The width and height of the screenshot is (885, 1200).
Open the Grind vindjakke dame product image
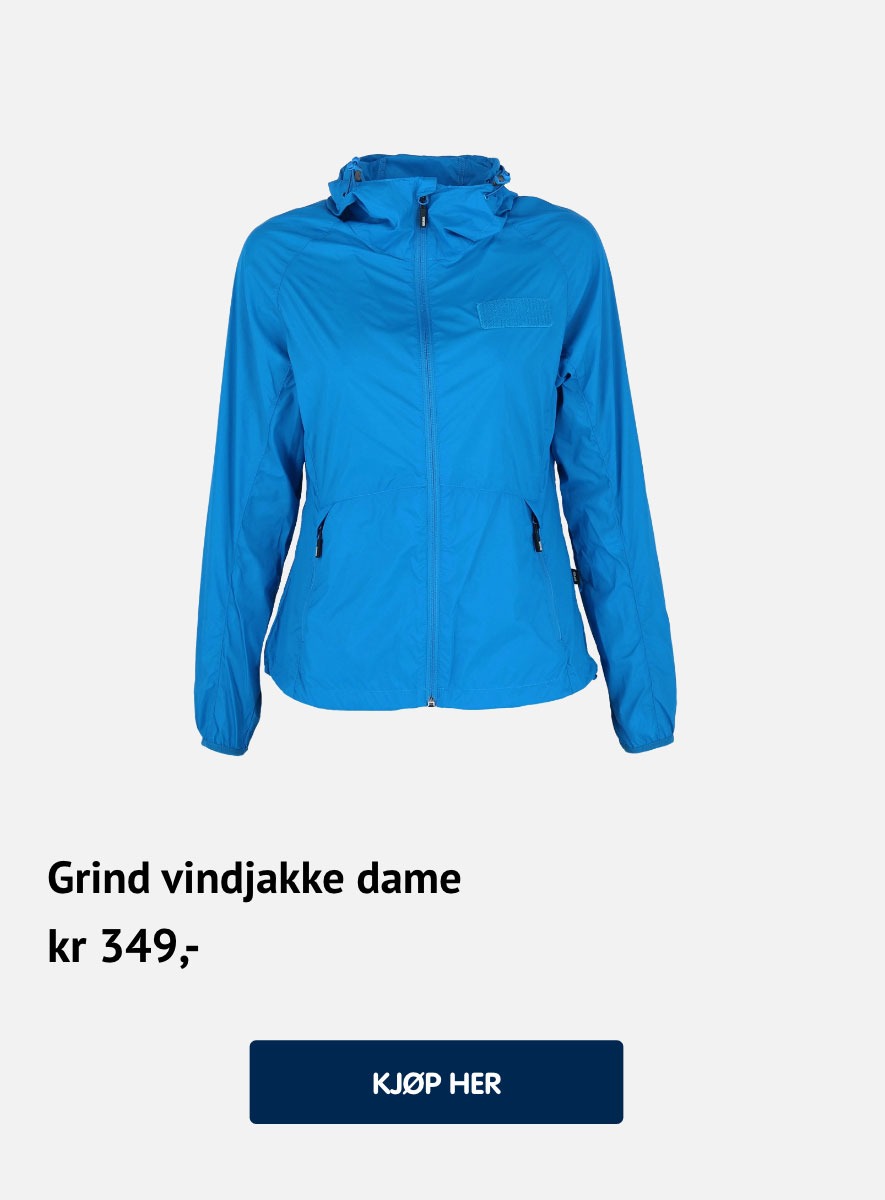tap(436, 440)
